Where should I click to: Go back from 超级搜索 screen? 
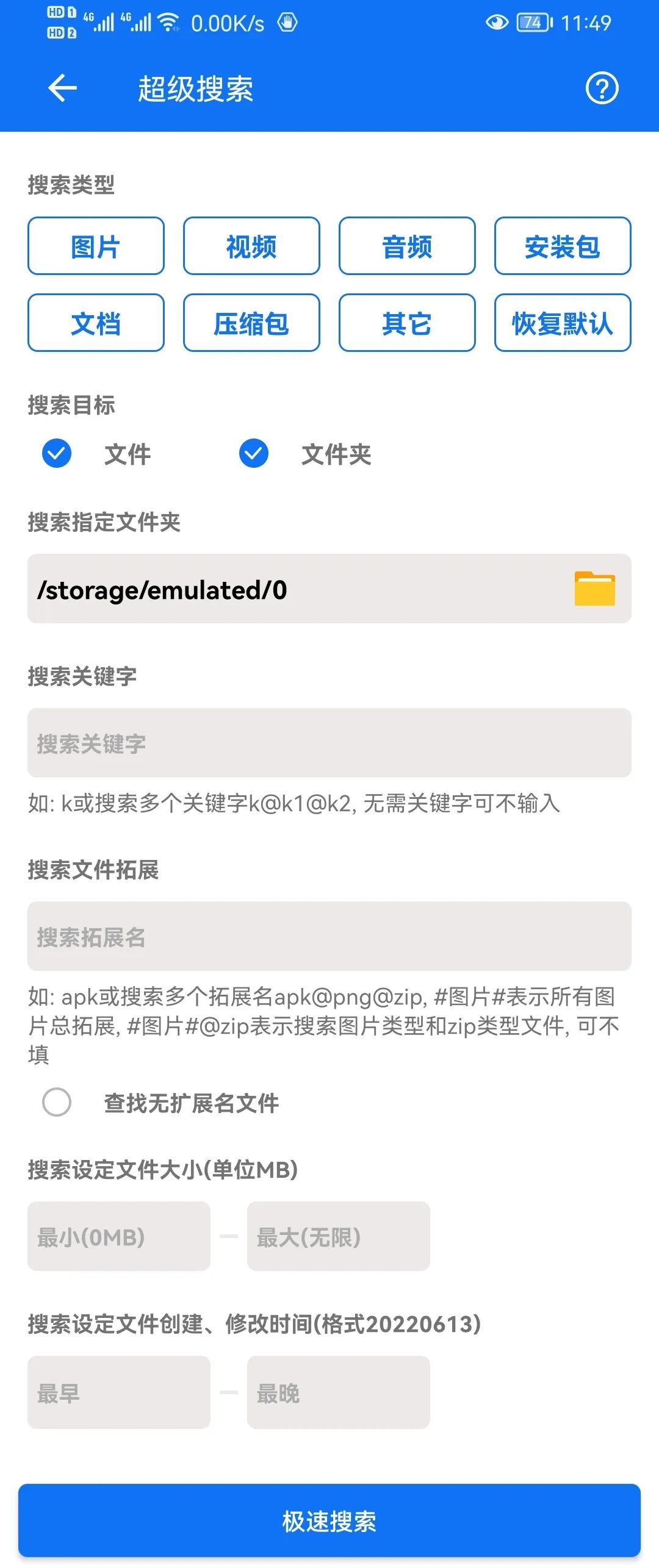pyautogui.click(x=62, y=88)
